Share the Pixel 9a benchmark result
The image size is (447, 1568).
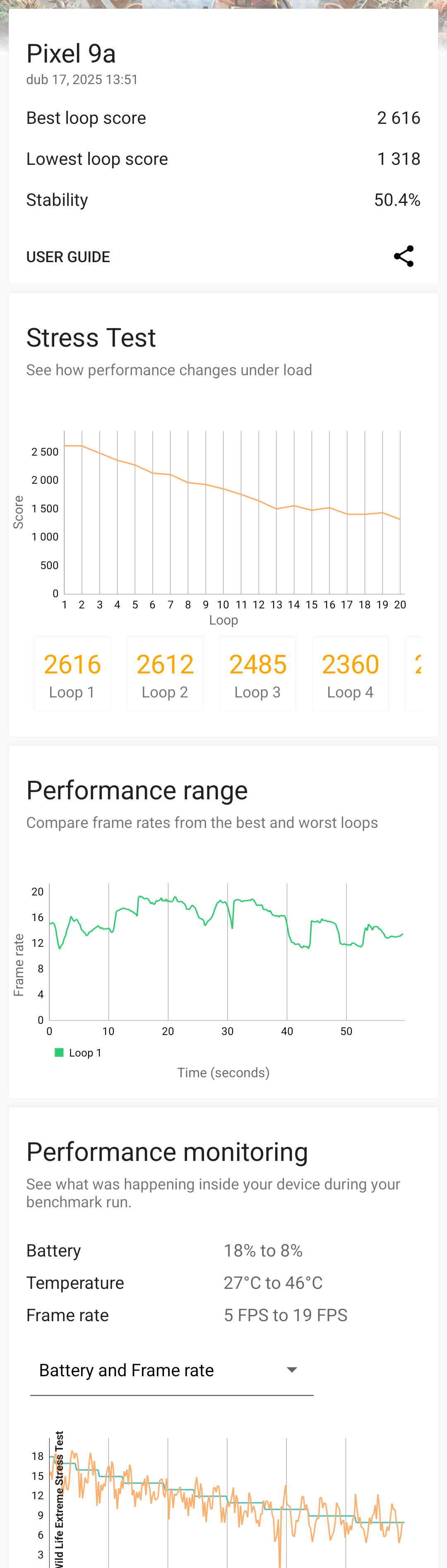403,256
